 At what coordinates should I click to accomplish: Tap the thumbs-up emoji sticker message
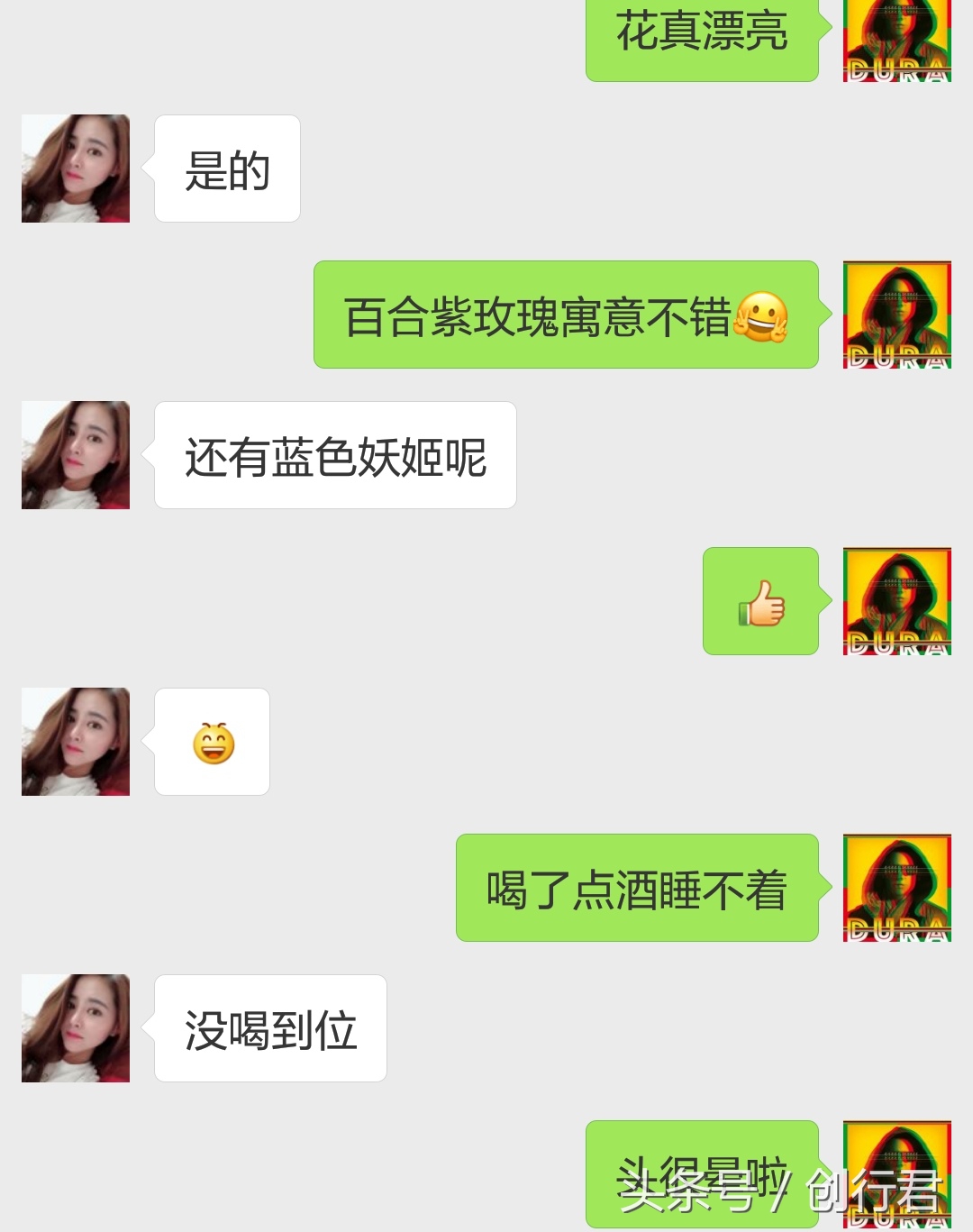[760, 602]
